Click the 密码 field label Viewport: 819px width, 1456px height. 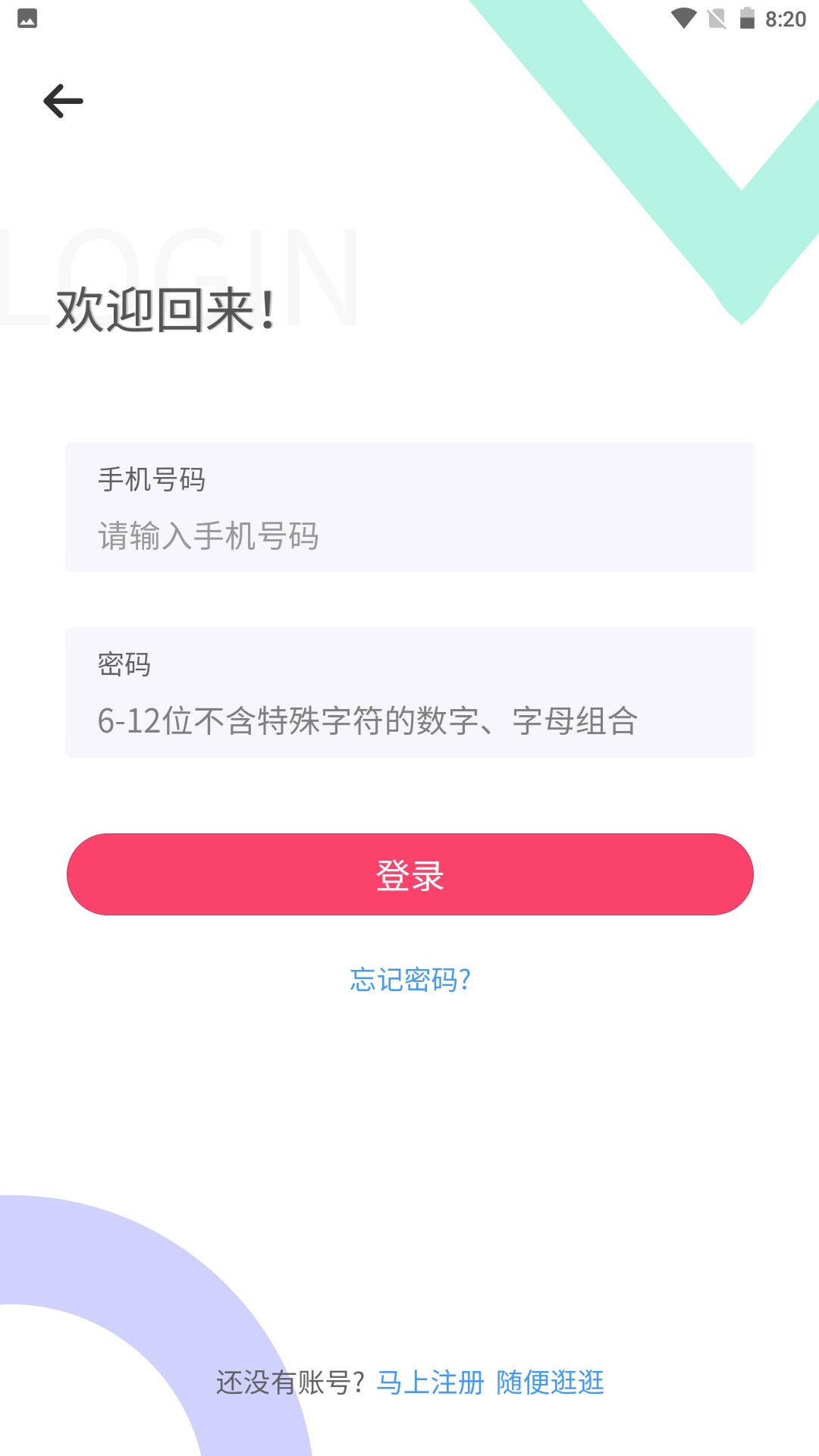tap(124, 665)
